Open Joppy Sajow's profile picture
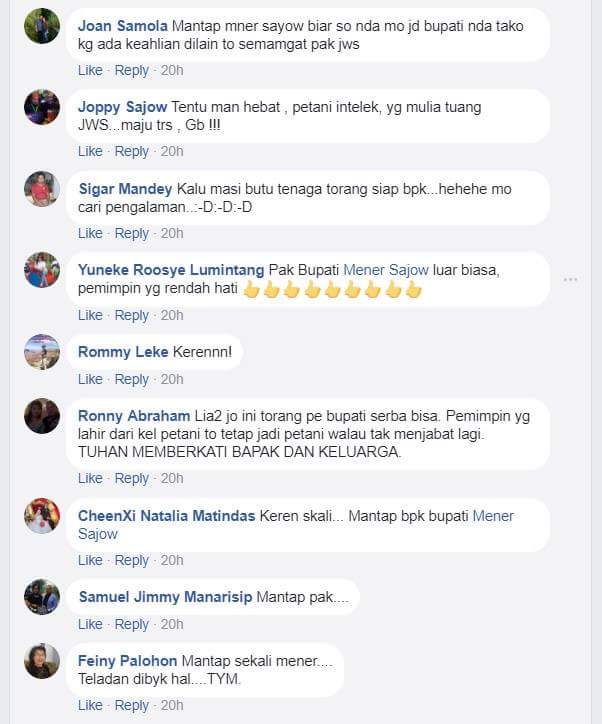This screenshot has height=724, width=602. coord(42,107)
